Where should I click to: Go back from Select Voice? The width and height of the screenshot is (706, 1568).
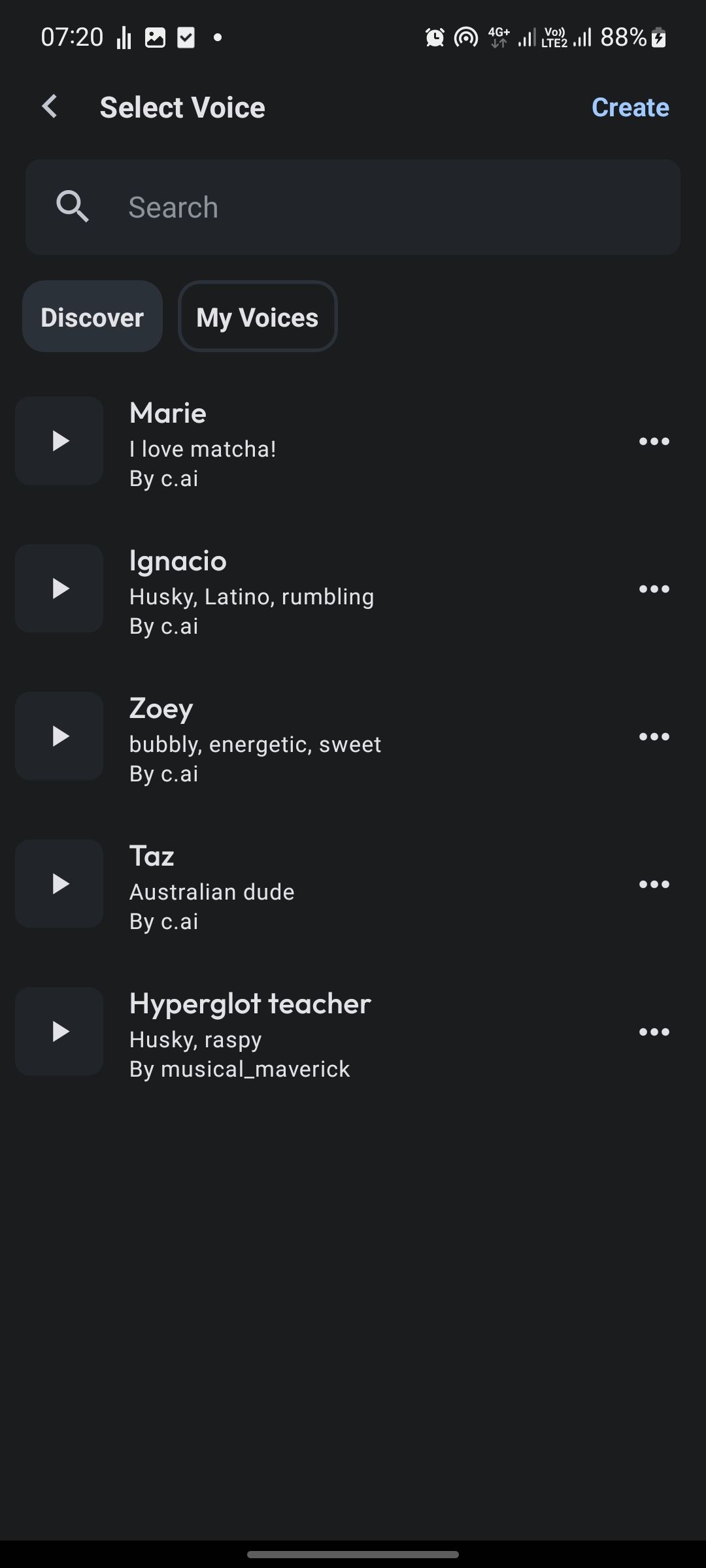point(50,107)
